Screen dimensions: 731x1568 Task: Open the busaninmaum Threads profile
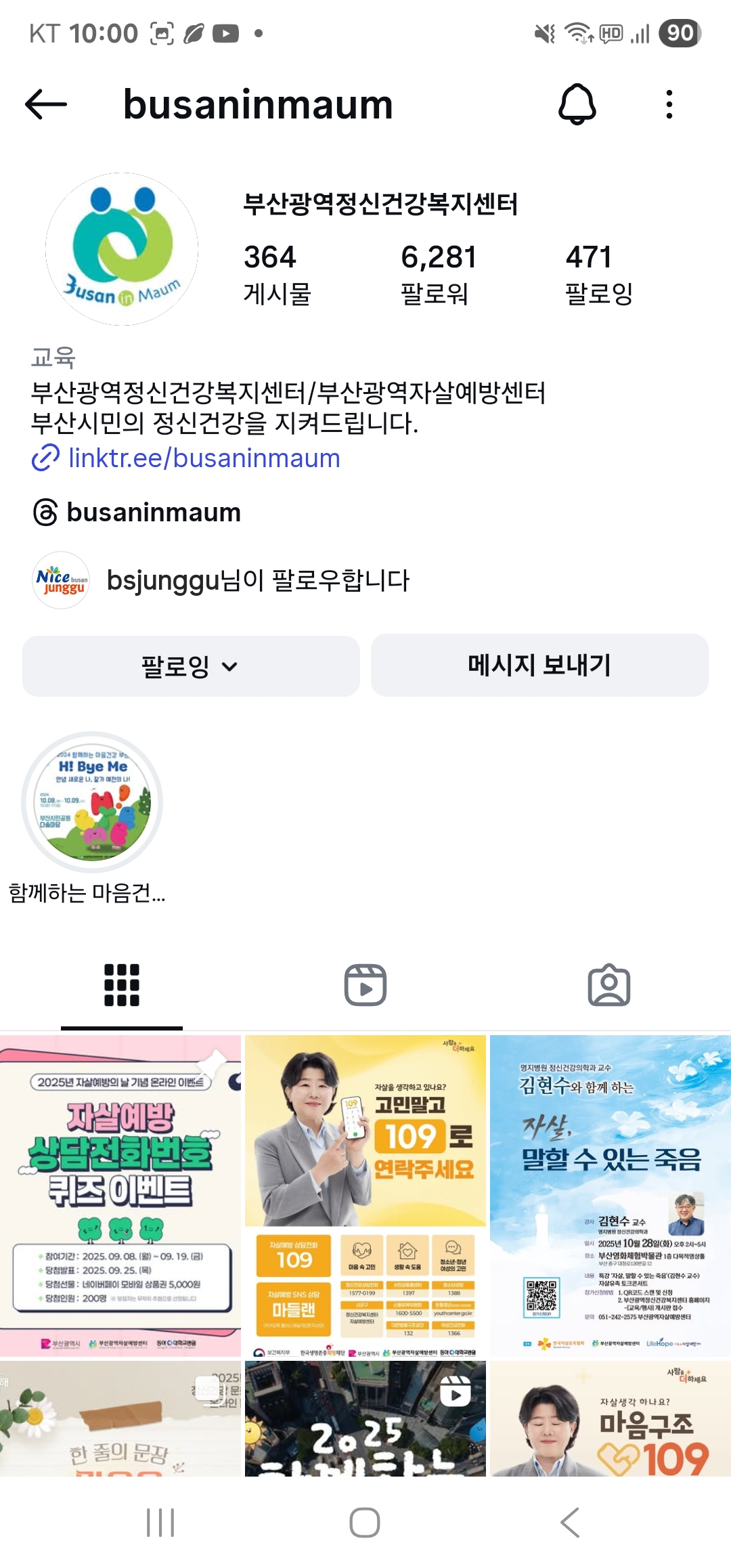click(x=153, y=513)
